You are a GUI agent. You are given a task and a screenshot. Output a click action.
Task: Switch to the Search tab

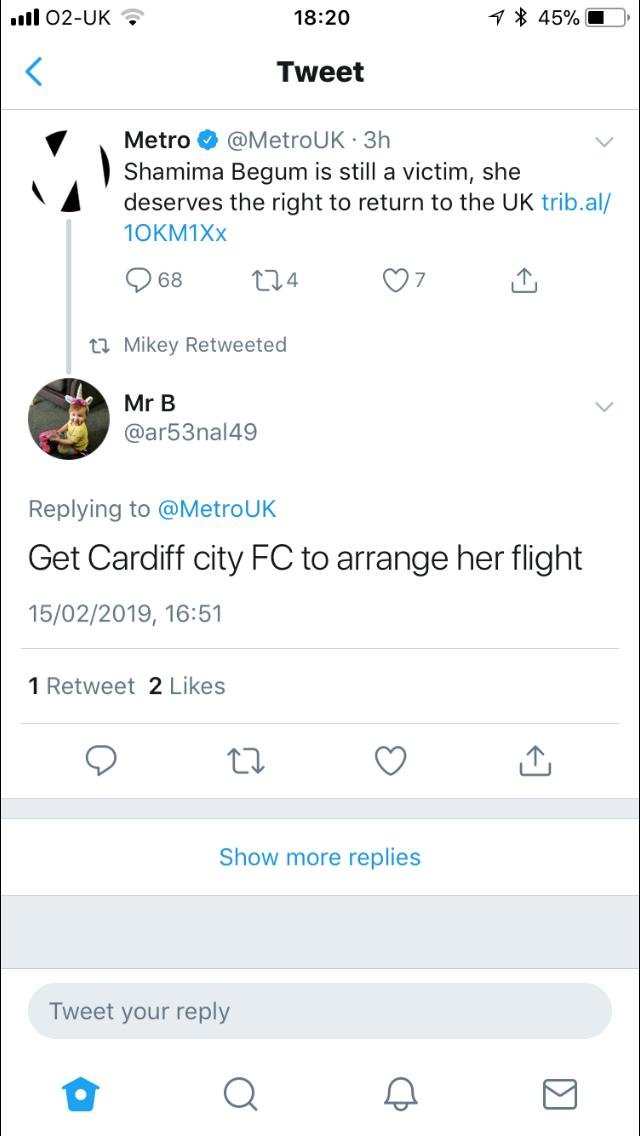[x=240, y=1093]
